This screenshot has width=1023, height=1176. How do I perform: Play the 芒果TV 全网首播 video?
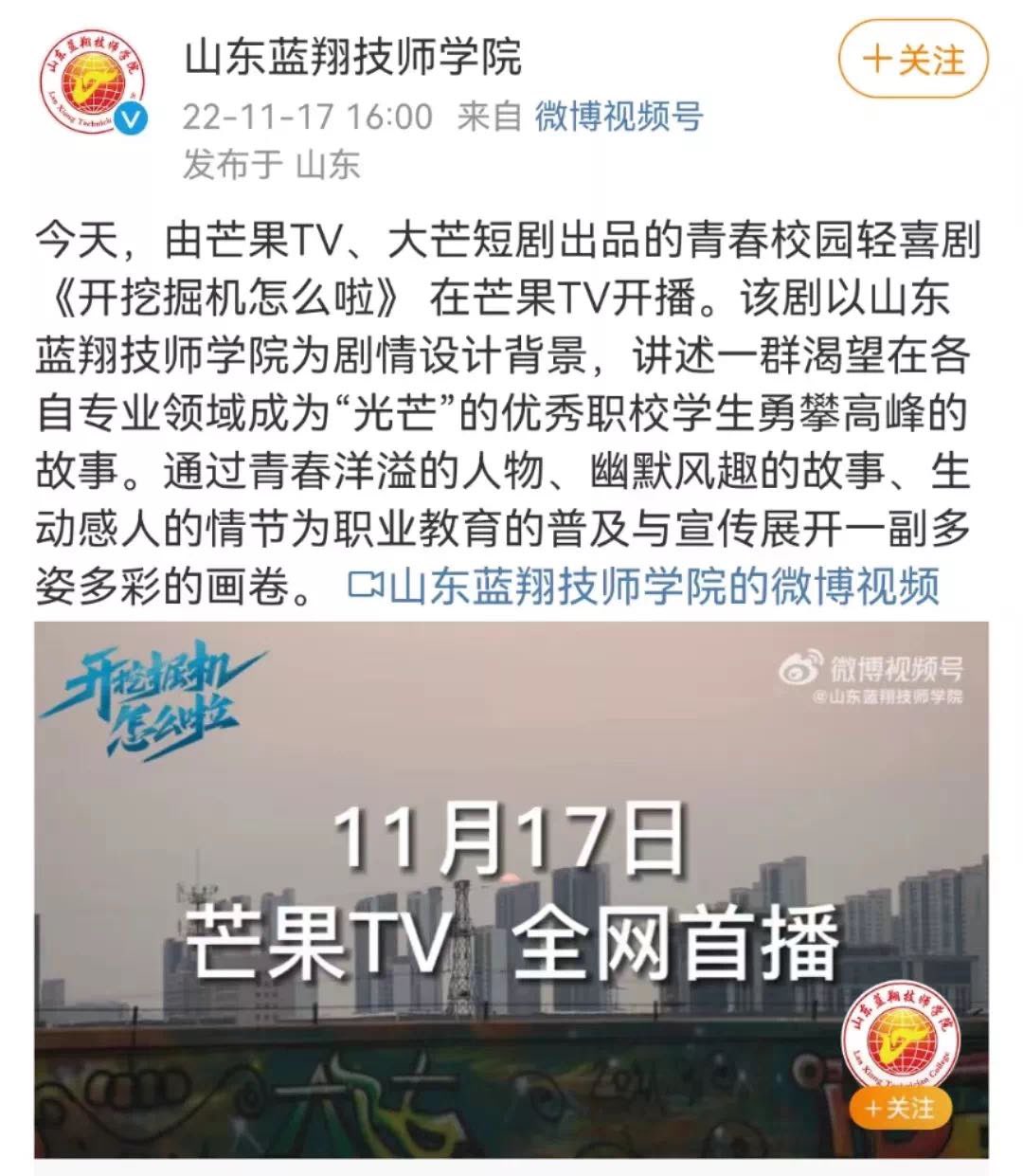[x=511, y=889]
